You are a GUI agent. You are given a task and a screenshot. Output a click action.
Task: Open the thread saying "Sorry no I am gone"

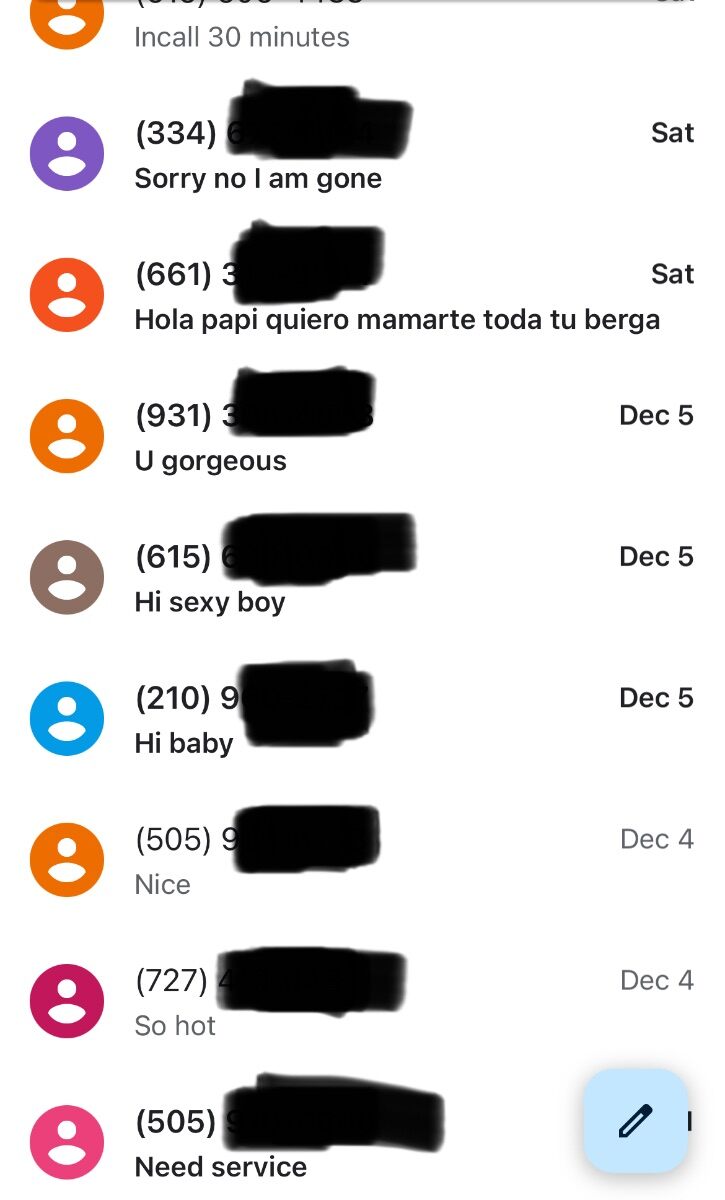click(362, 154)
